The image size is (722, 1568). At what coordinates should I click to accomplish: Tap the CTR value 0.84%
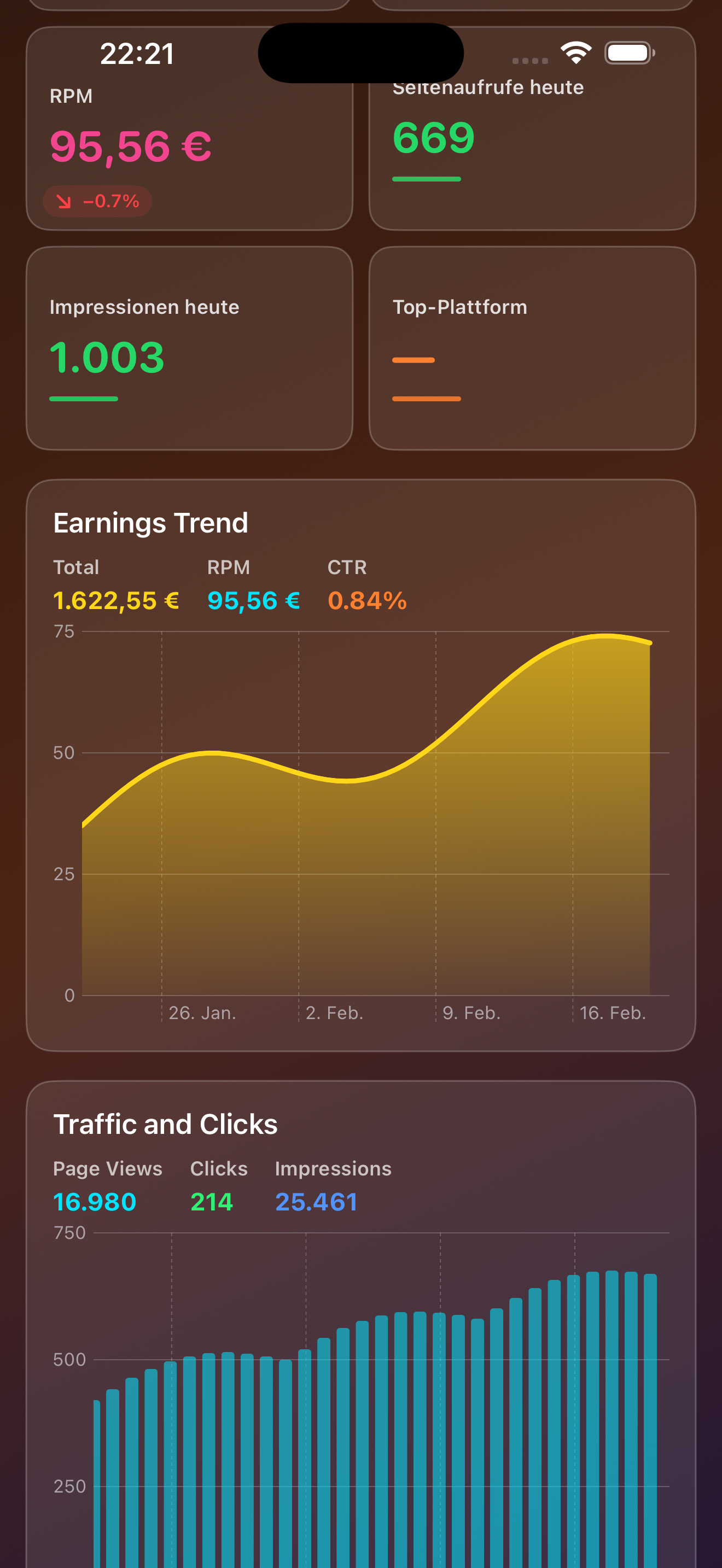click(x=368, y=601)
